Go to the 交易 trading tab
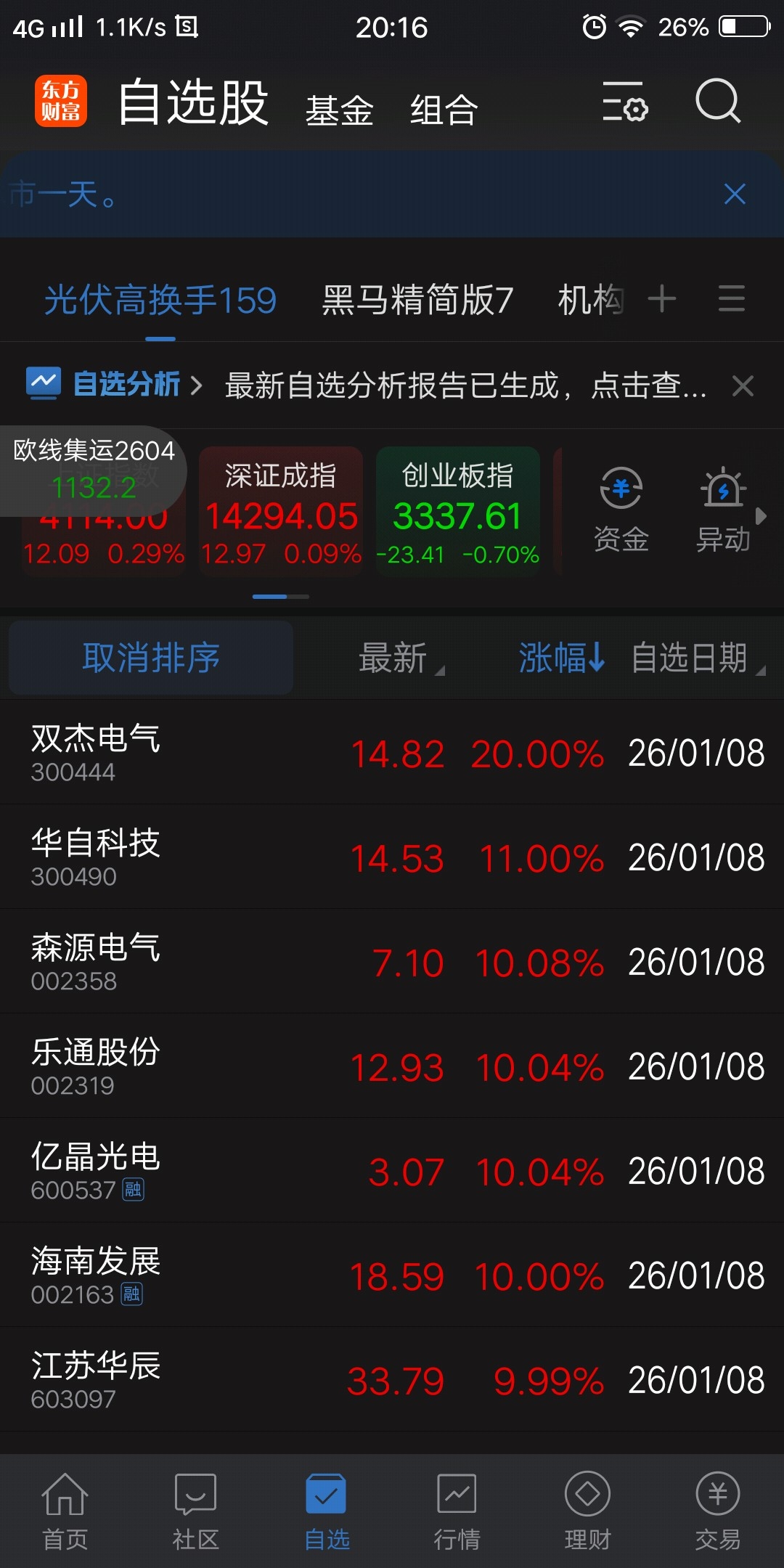The image size is (784, 1568). point(717,1510)
